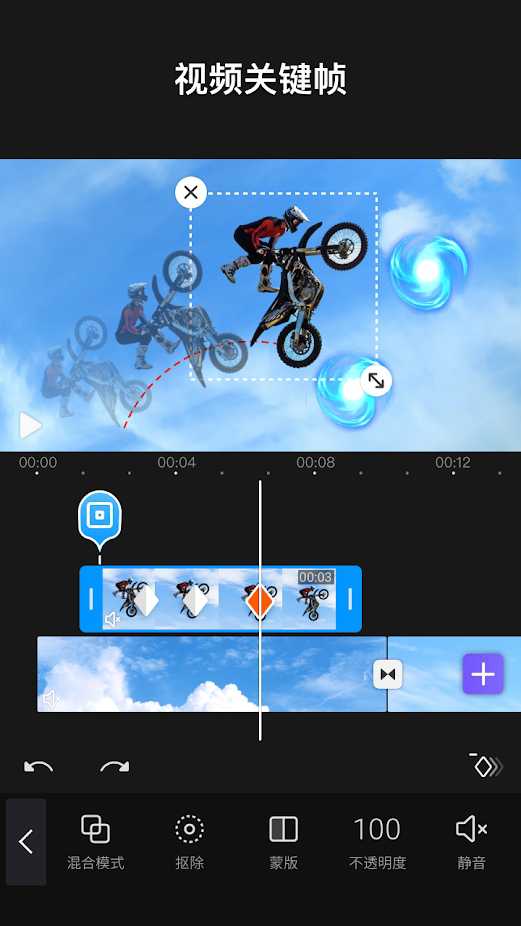Tap the remove keyframe diamond icon
The image size is (521, 926).
click(486, 765)
